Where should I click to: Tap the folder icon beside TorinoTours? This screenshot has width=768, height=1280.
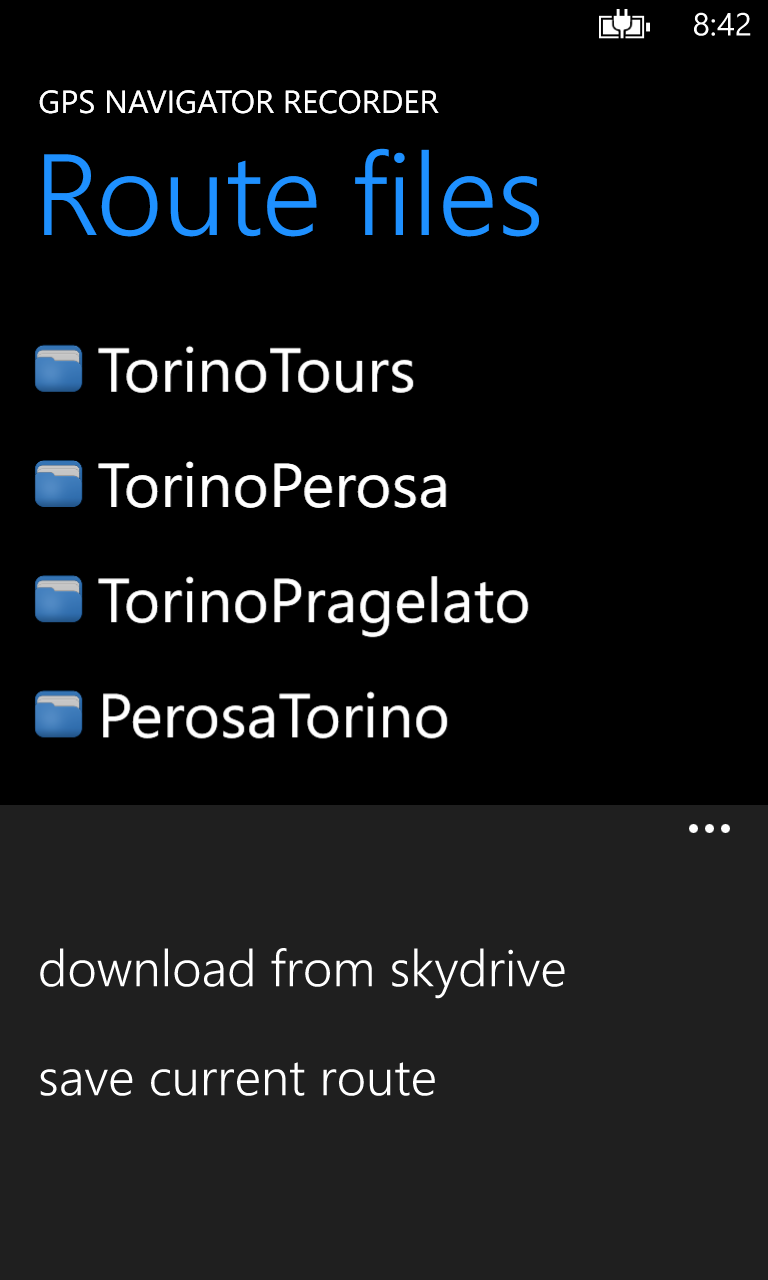pyautogui.click(x=60, y=370)
